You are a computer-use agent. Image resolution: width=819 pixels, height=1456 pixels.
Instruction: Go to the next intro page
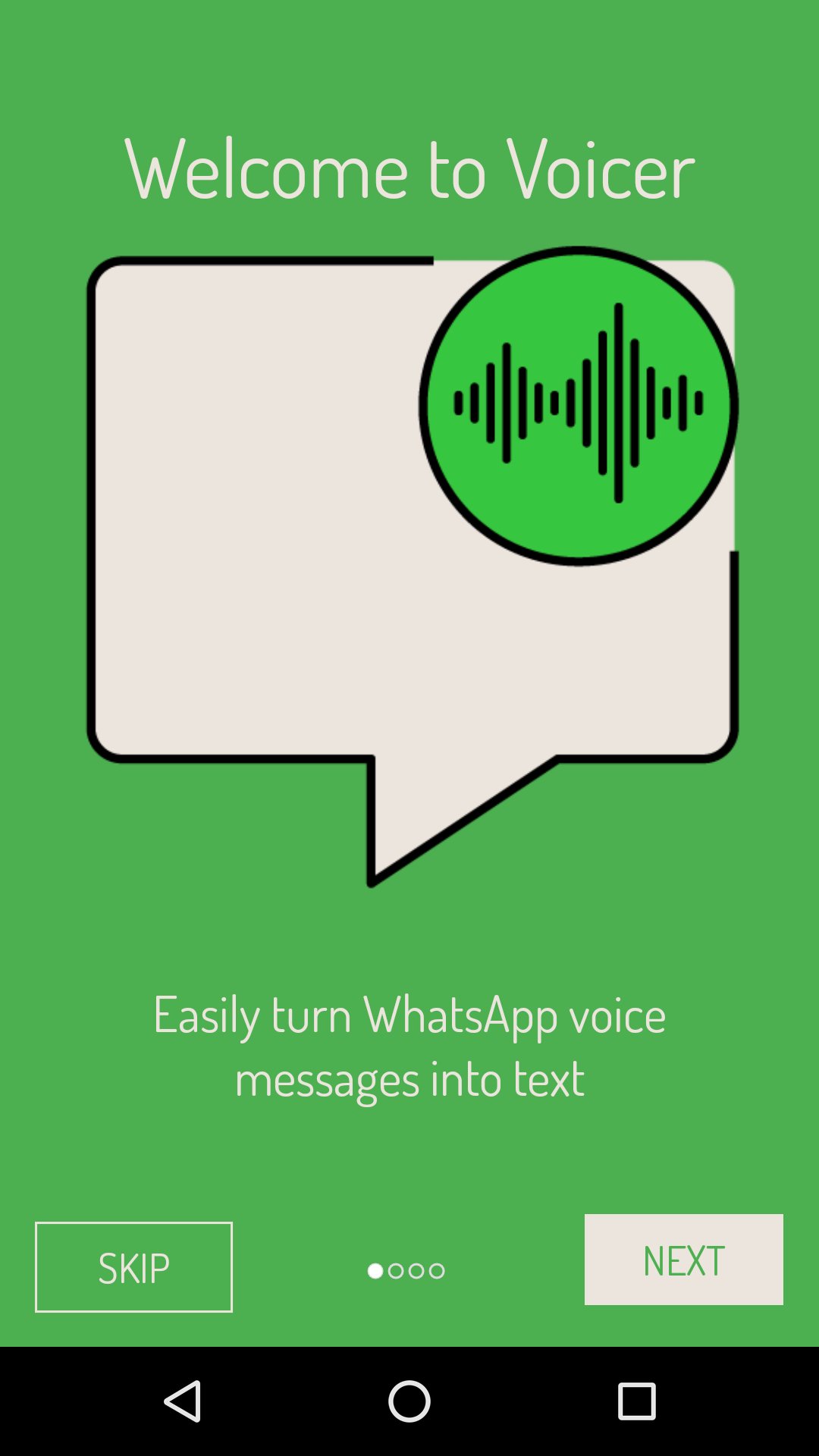pos(683,1260)
